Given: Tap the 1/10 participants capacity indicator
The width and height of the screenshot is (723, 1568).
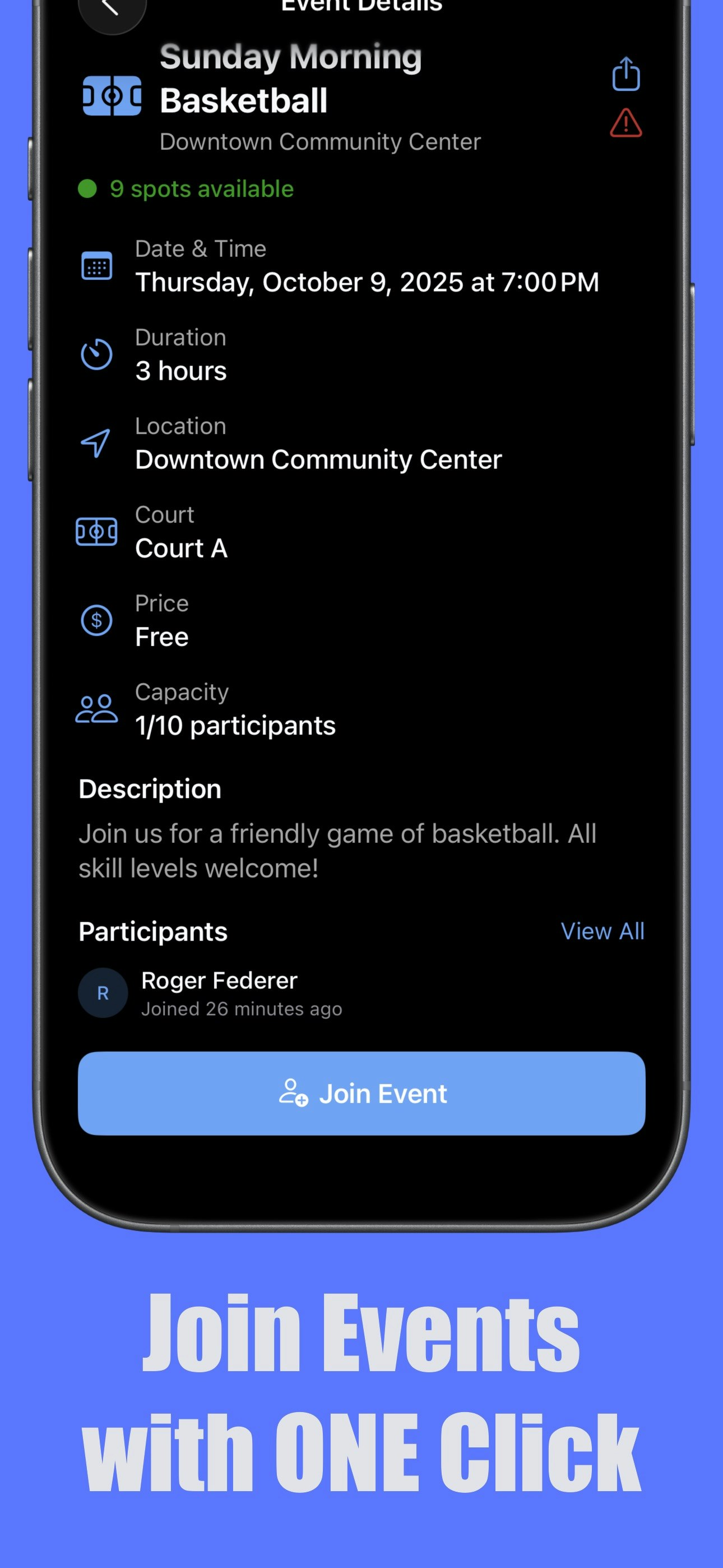Looking at the screenshot, I should (x=235, y=726).
